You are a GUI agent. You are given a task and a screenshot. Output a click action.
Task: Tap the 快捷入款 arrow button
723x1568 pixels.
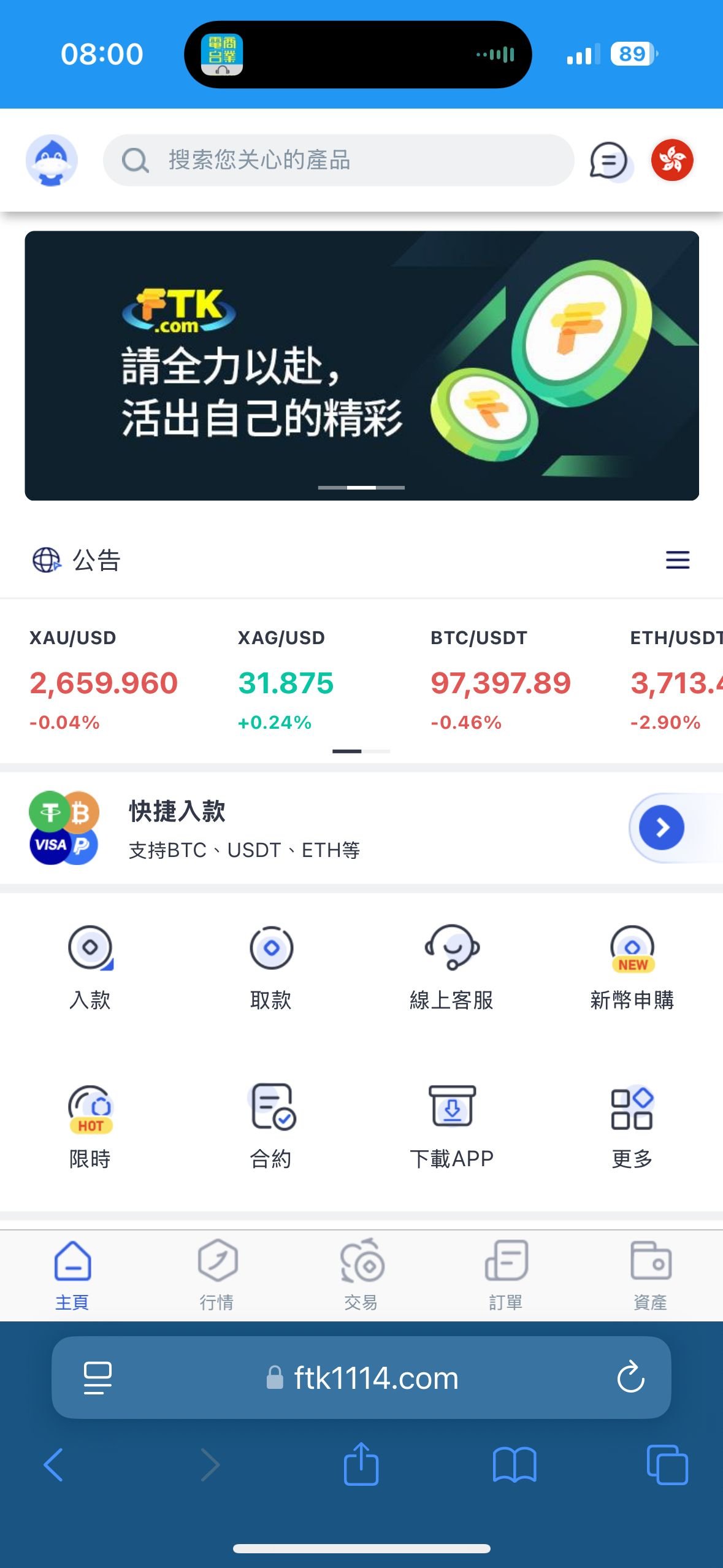661,828
